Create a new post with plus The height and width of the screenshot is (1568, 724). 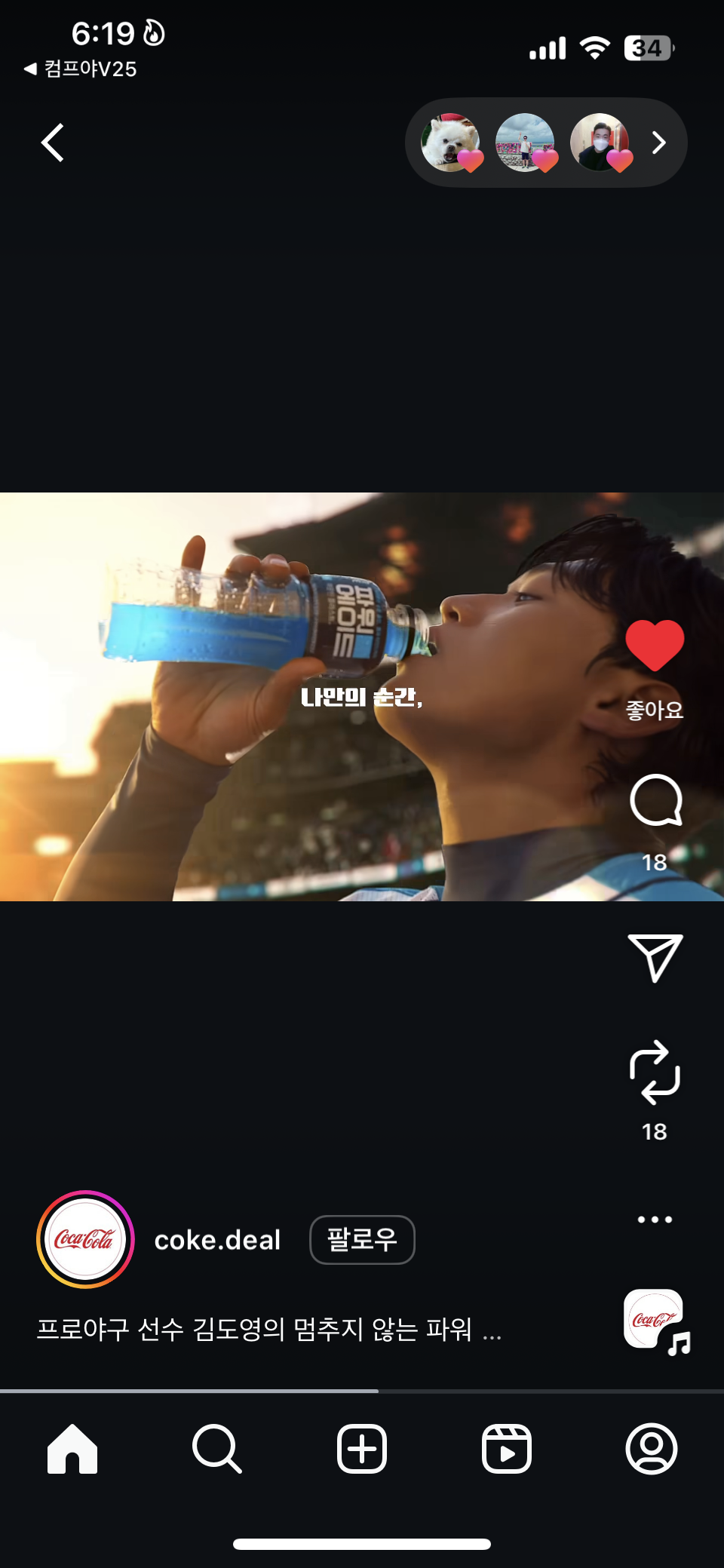(x=362, y=1449)
